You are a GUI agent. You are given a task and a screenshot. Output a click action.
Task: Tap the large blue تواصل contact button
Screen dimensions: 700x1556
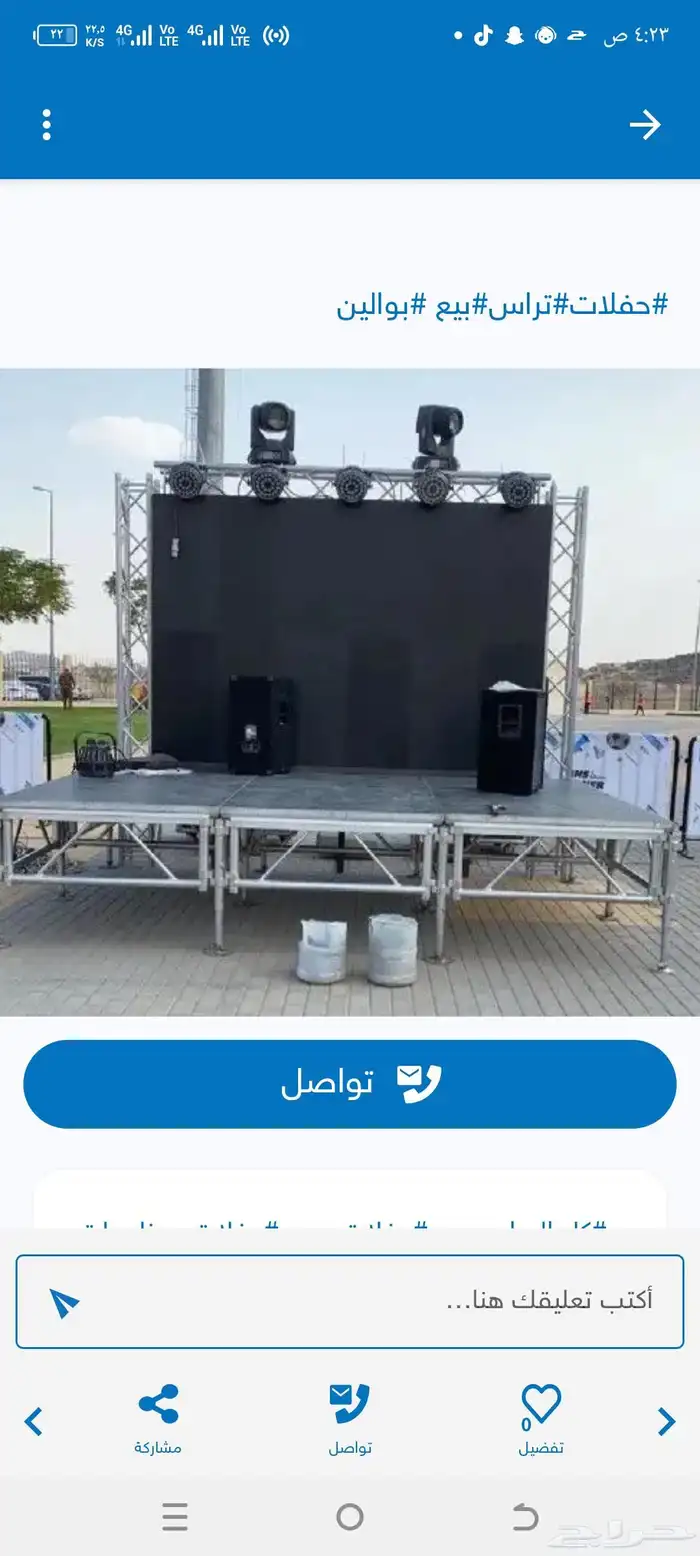350,1084
